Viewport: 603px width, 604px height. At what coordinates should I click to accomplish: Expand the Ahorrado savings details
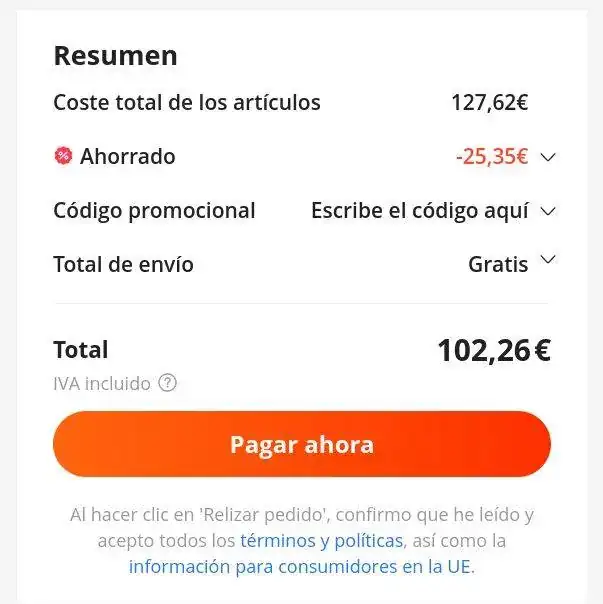coord(548,157)
